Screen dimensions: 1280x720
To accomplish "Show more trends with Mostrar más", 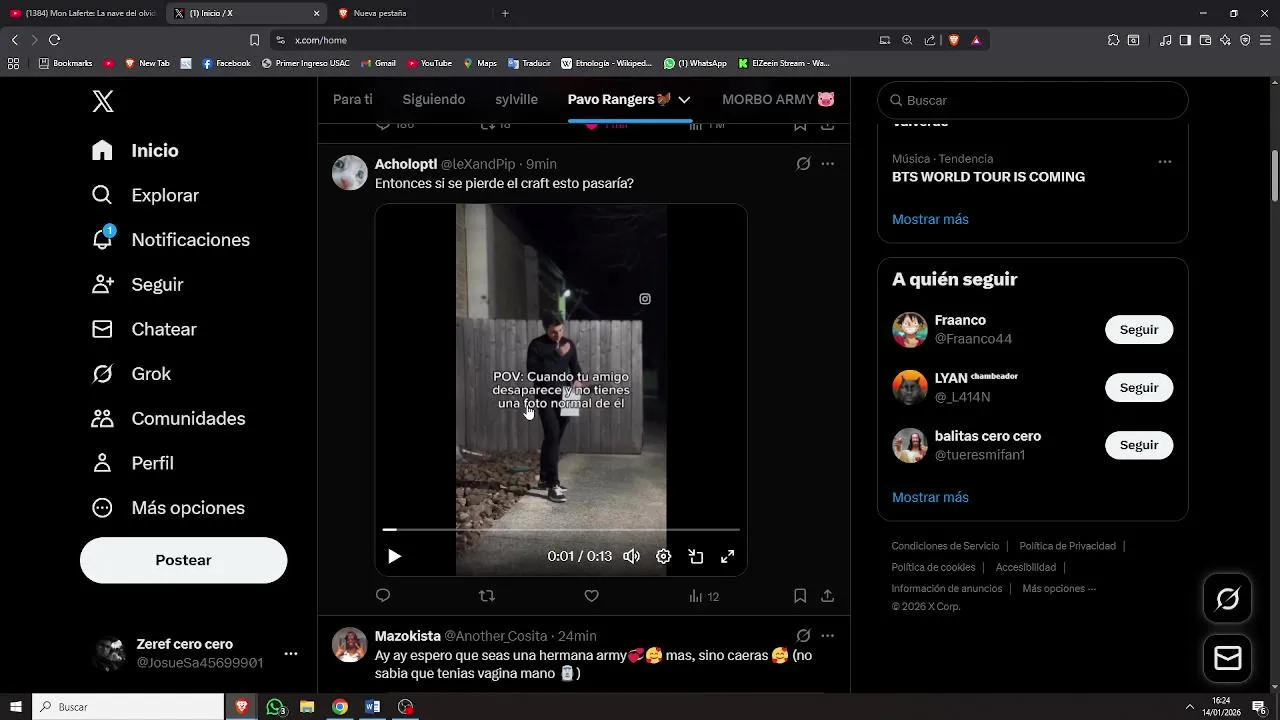I will [x=930, y=219].
